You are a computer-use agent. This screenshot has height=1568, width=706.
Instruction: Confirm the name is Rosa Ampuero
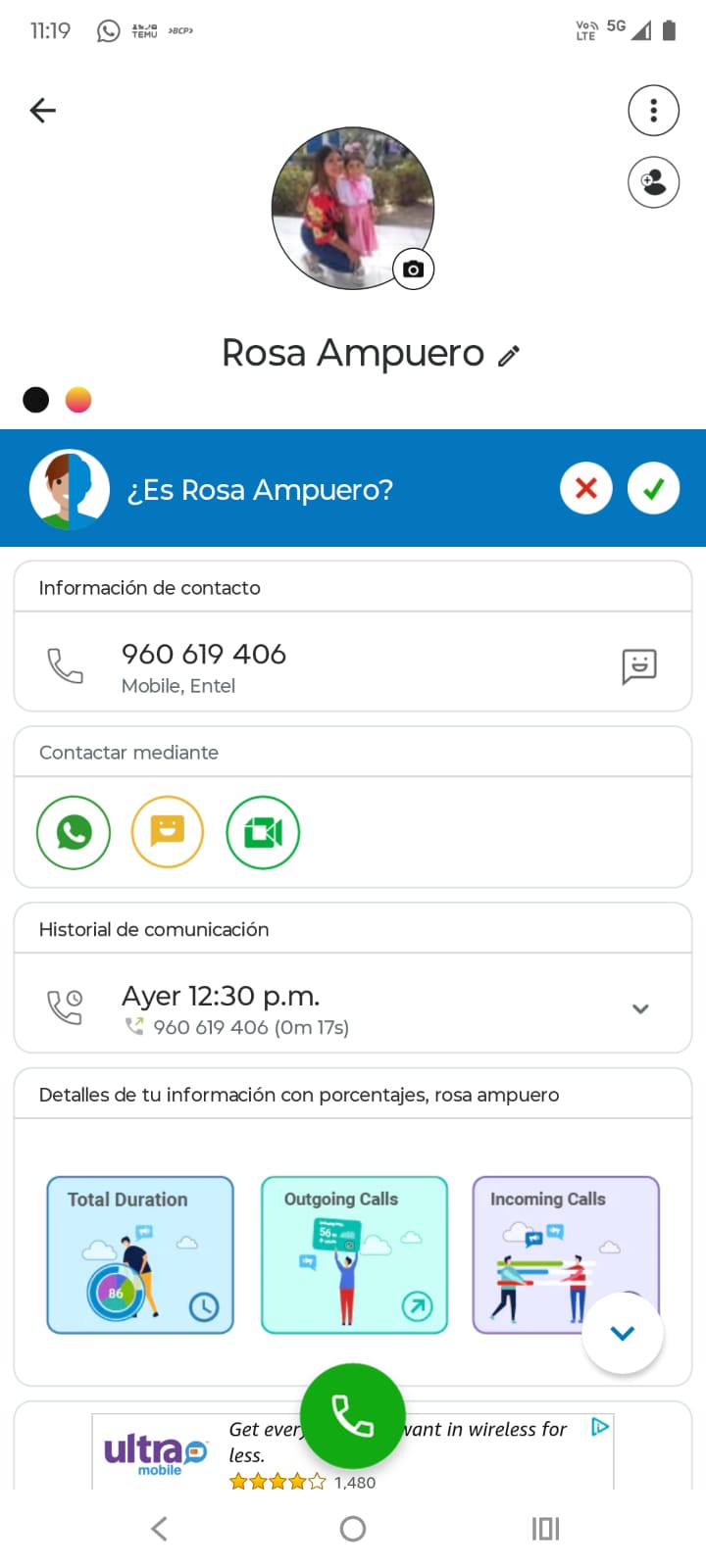pos(654,488)
